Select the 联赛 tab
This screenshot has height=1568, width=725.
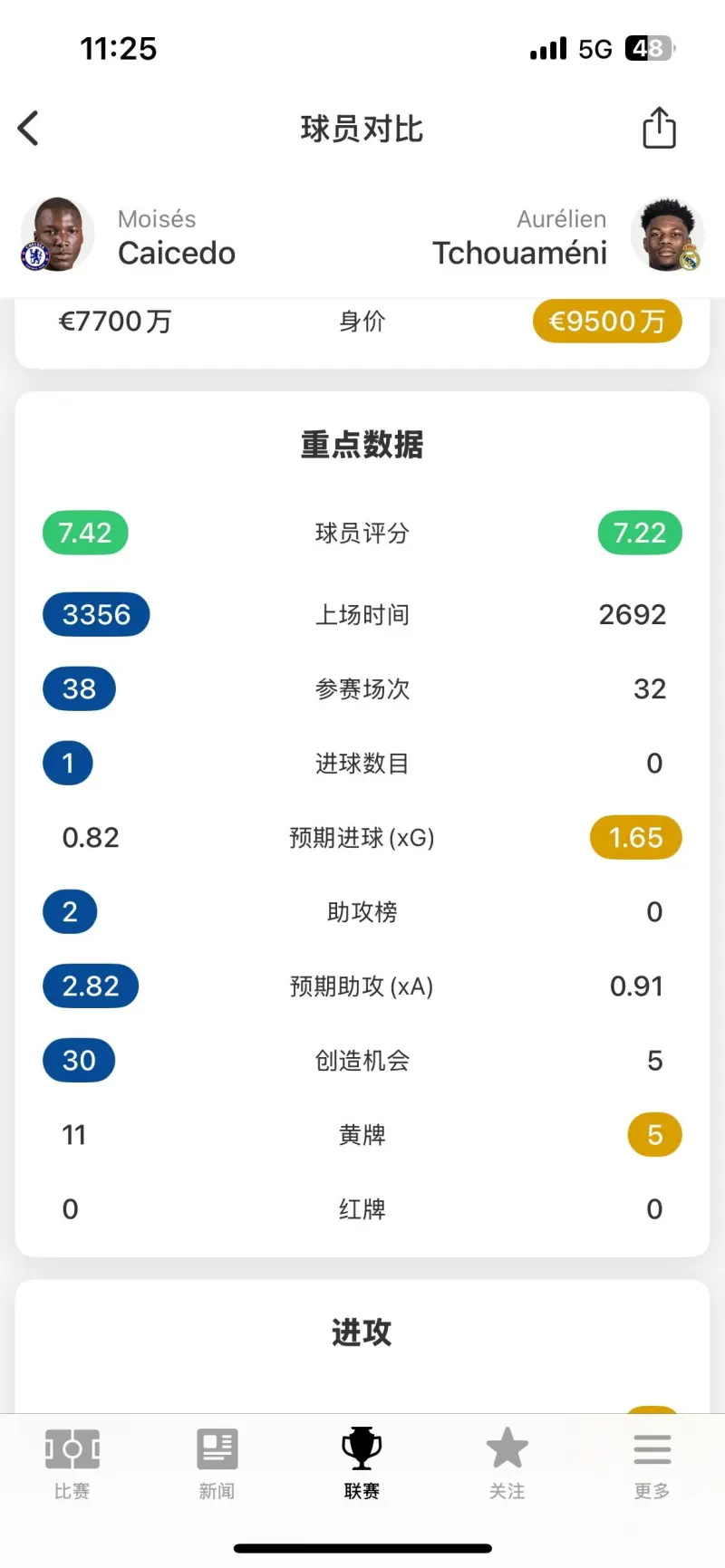362,1463
